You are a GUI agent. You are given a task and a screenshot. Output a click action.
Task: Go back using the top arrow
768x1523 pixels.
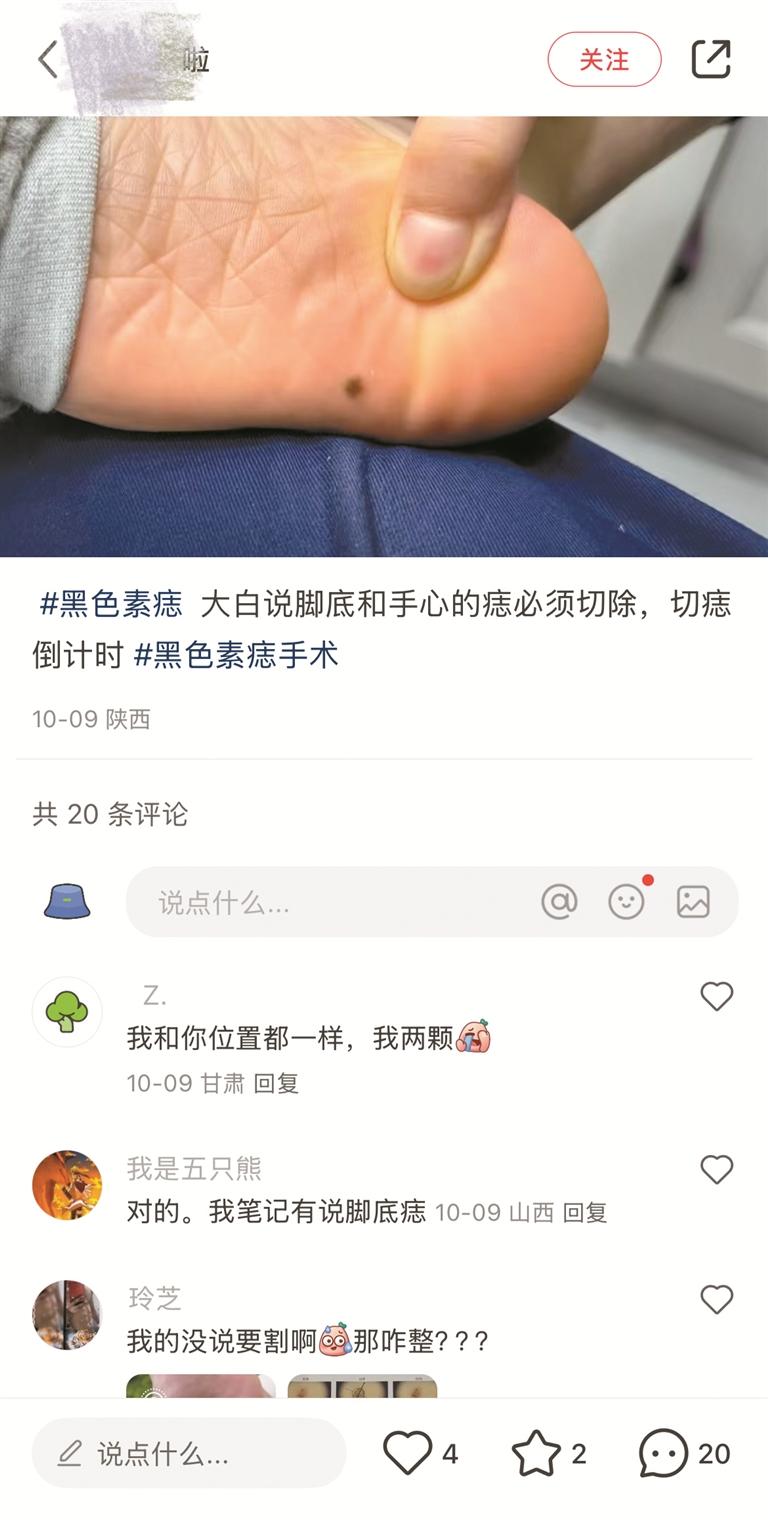pos(48,60)
